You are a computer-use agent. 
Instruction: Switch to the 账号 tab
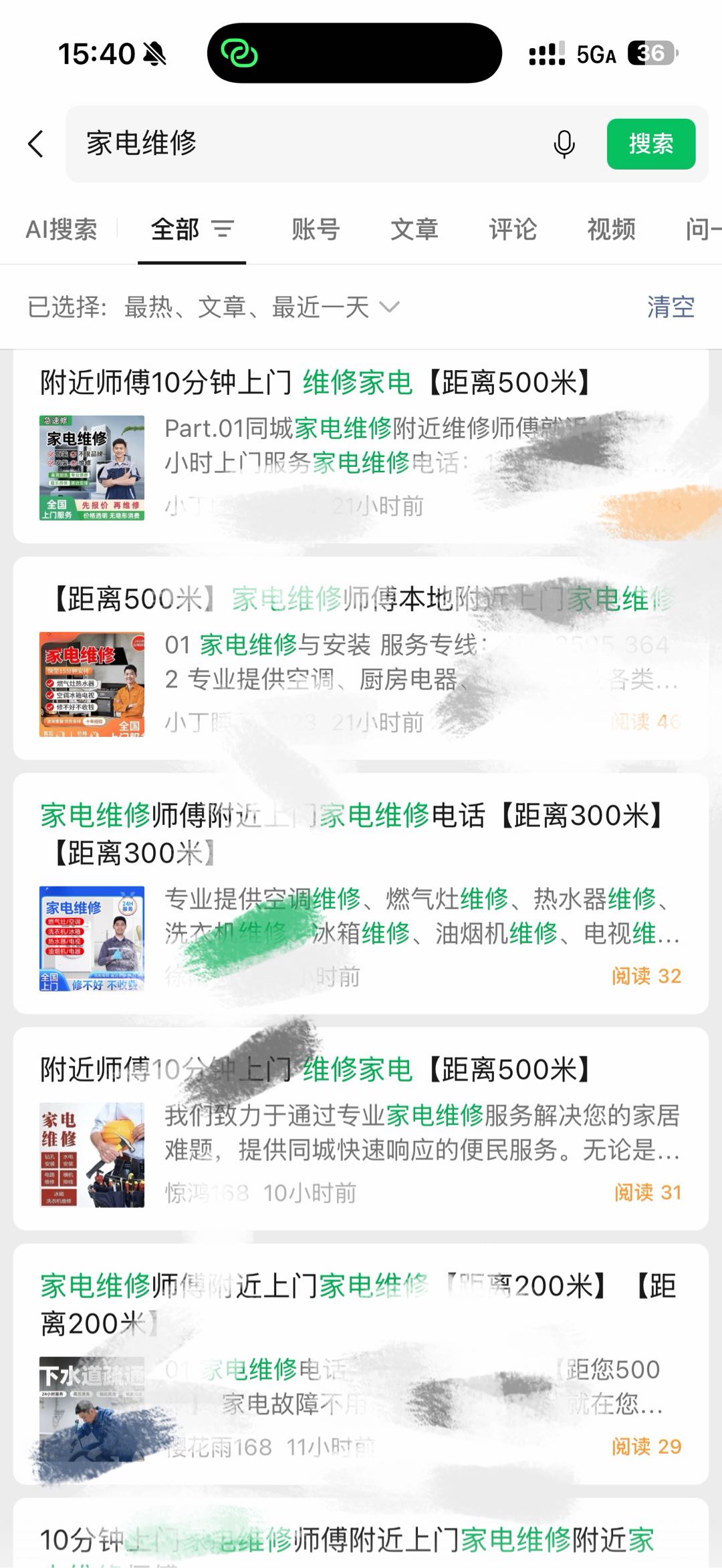[315, 229]
